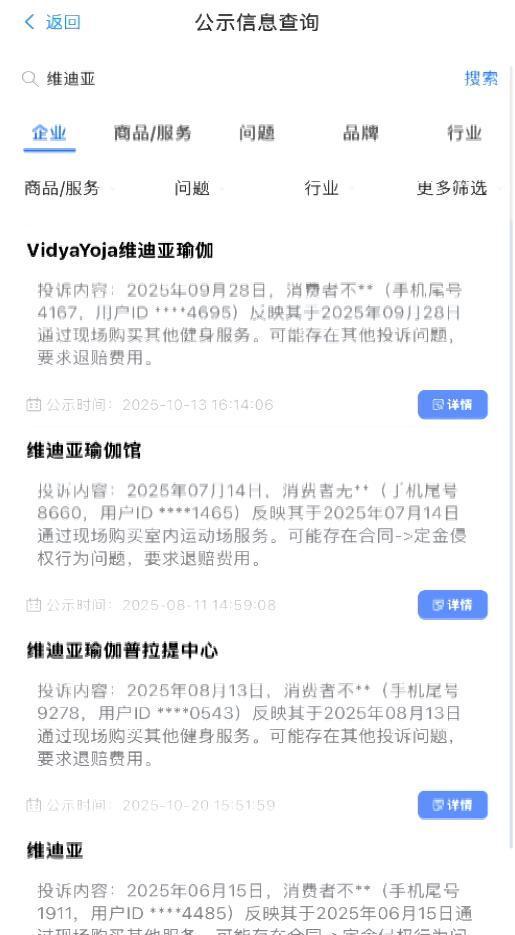Open 更多筛选 filter options

pyautogui.click(x=452, y=188)
